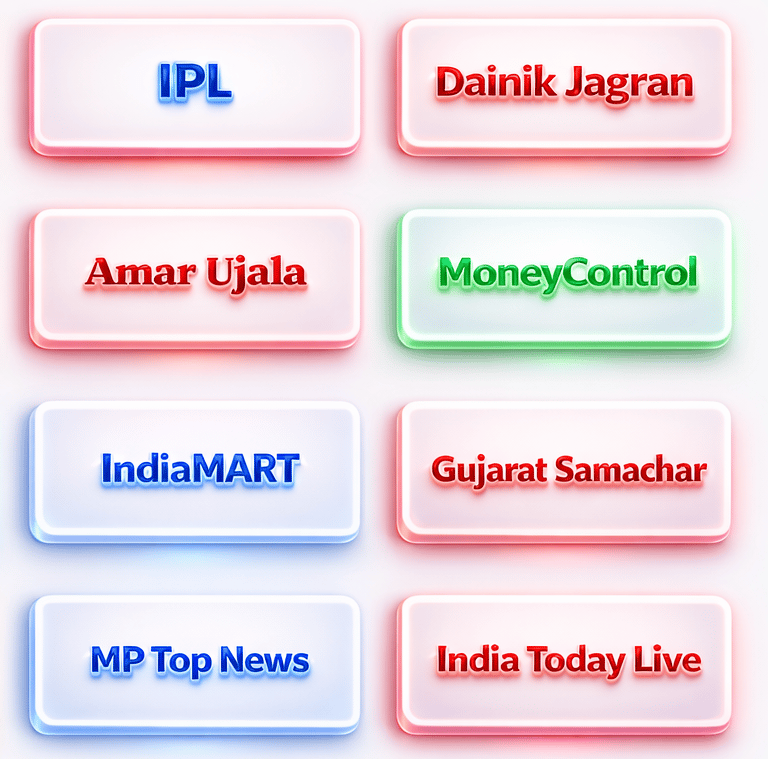Viewport: 768px width, 759px height.
Task: Choose MP Top News
Action: [195, 664]
